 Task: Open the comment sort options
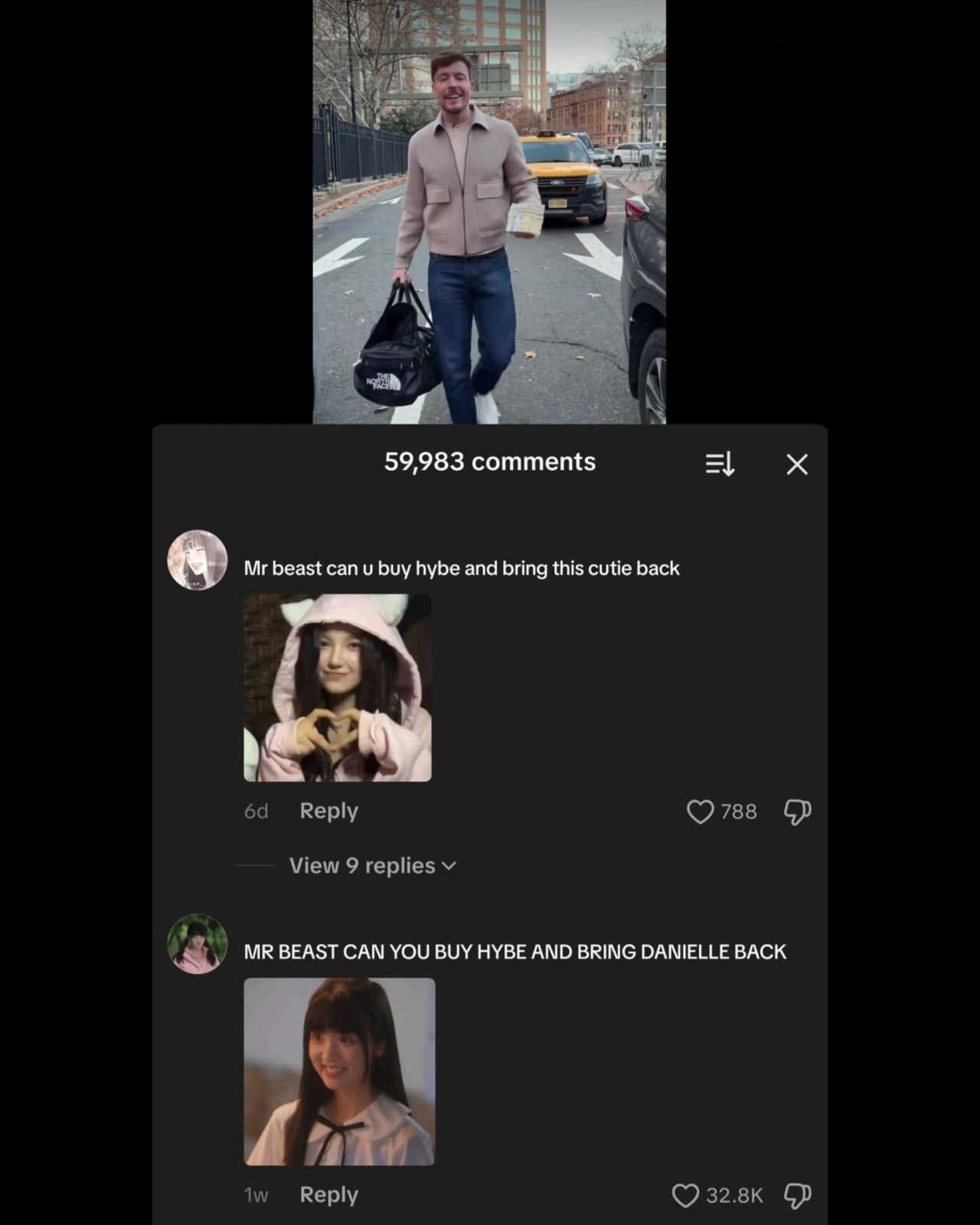point(720,464)
